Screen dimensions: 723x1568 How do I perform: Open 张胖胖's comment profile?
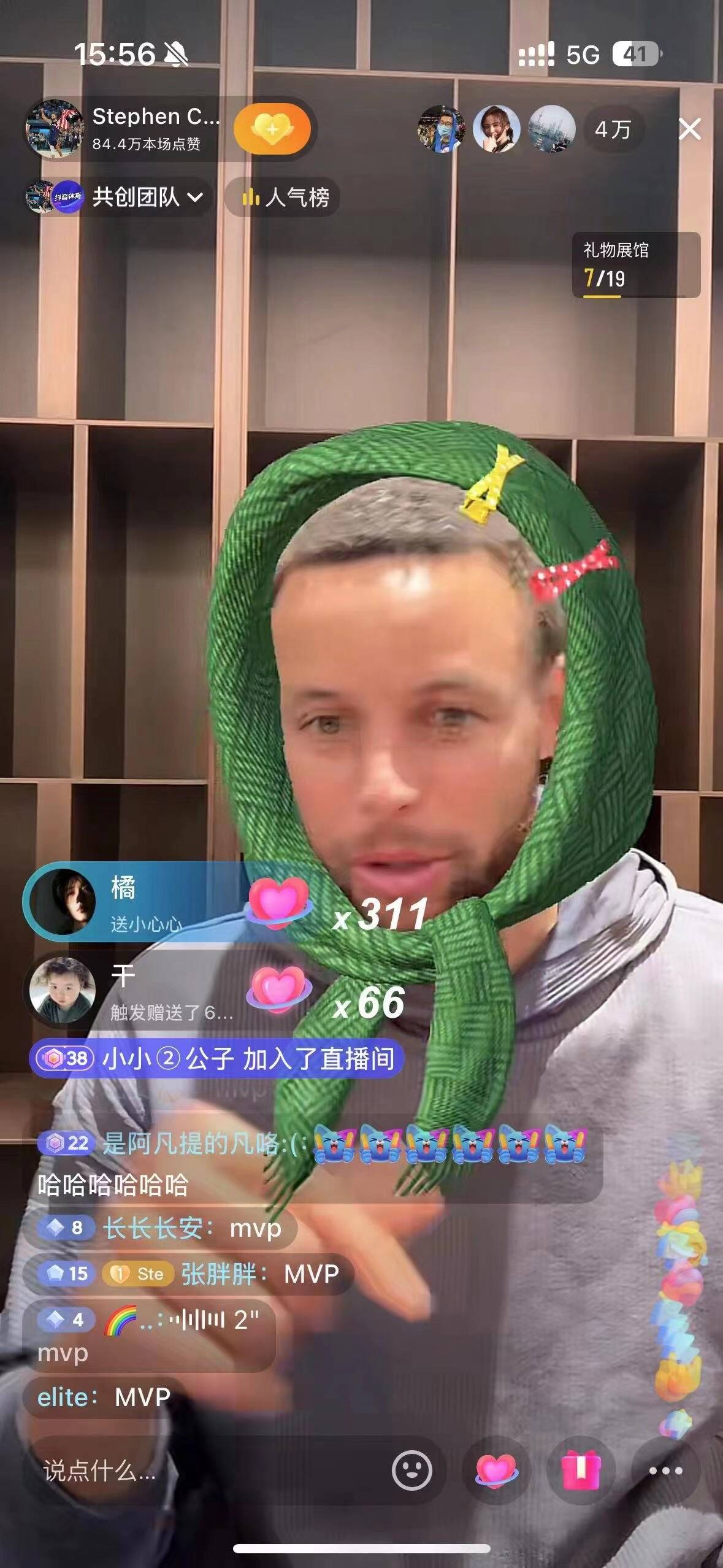click(x=220, y=1274)
